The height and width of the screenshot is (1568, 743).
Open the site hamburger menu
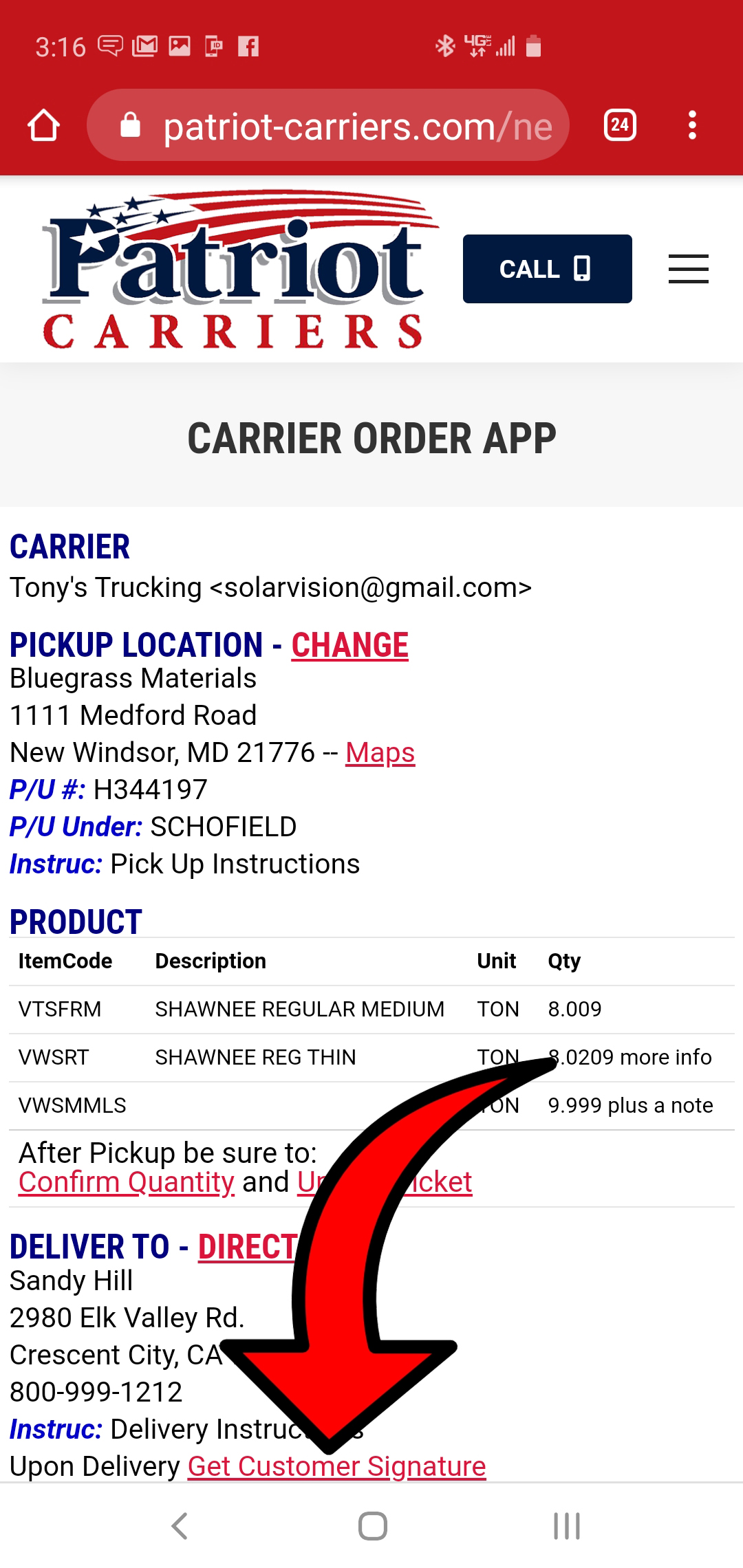click(689, 269)
